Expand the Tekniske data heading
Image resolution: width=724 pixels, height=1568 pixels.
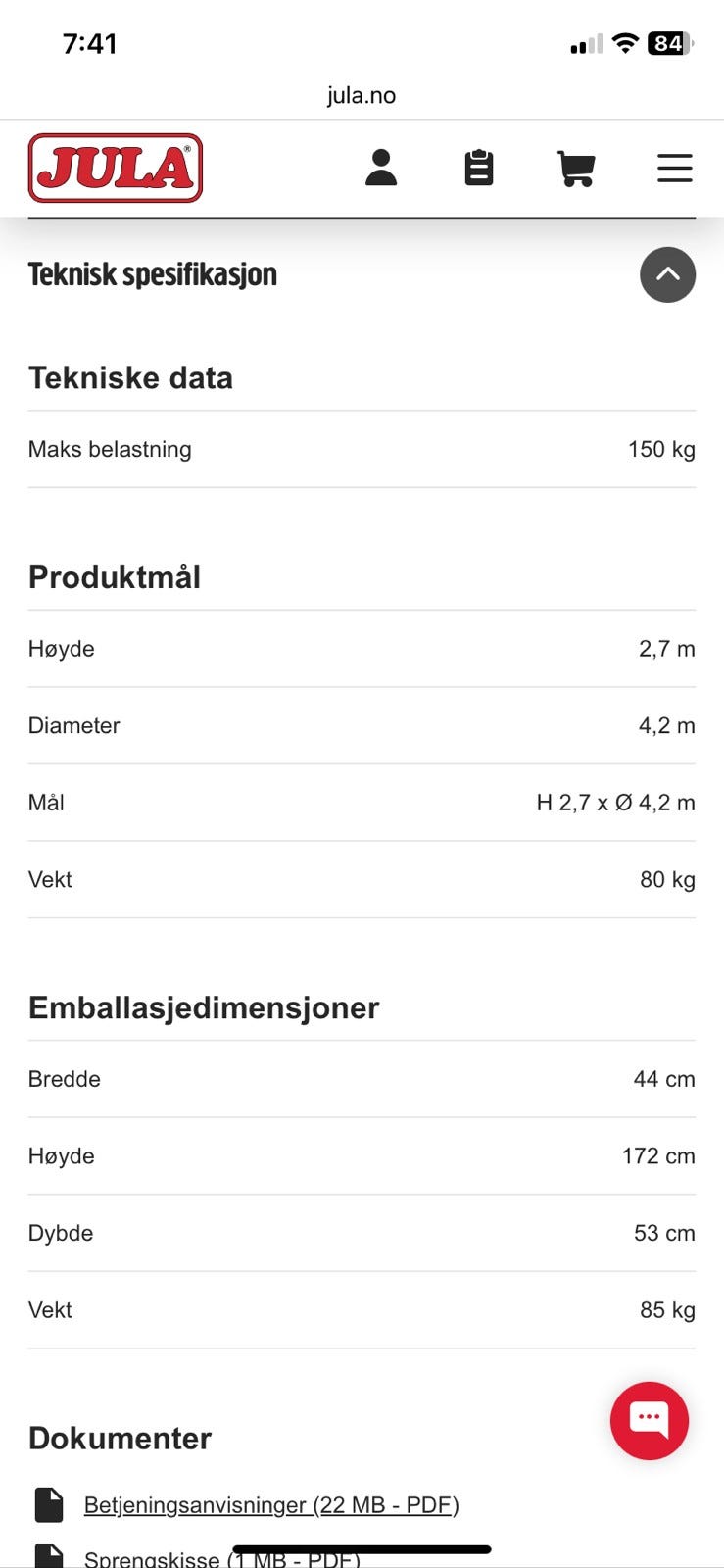[130, 377]
